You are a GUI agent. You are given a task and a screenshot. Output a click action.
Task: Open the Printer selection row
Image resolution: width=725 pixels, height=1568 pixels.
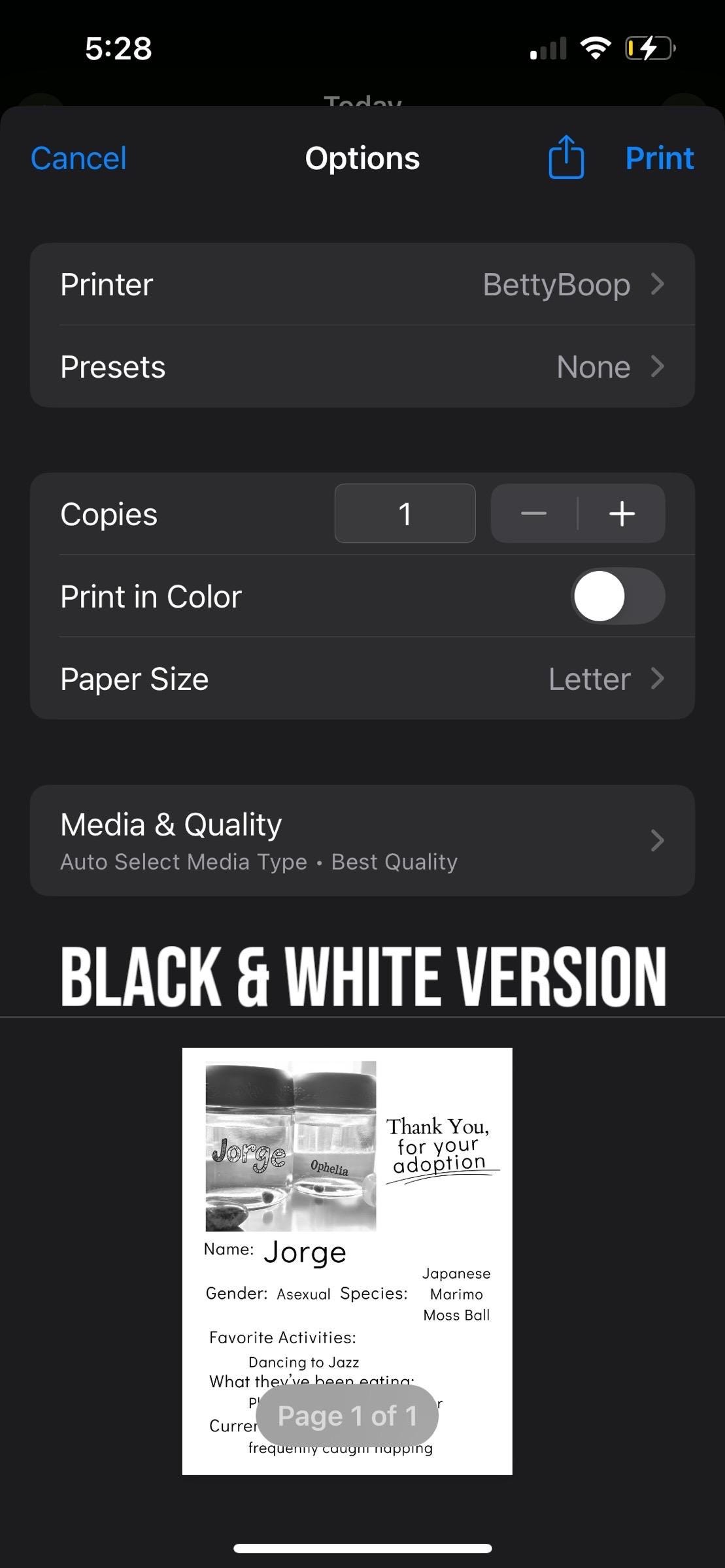click(362, 284)
